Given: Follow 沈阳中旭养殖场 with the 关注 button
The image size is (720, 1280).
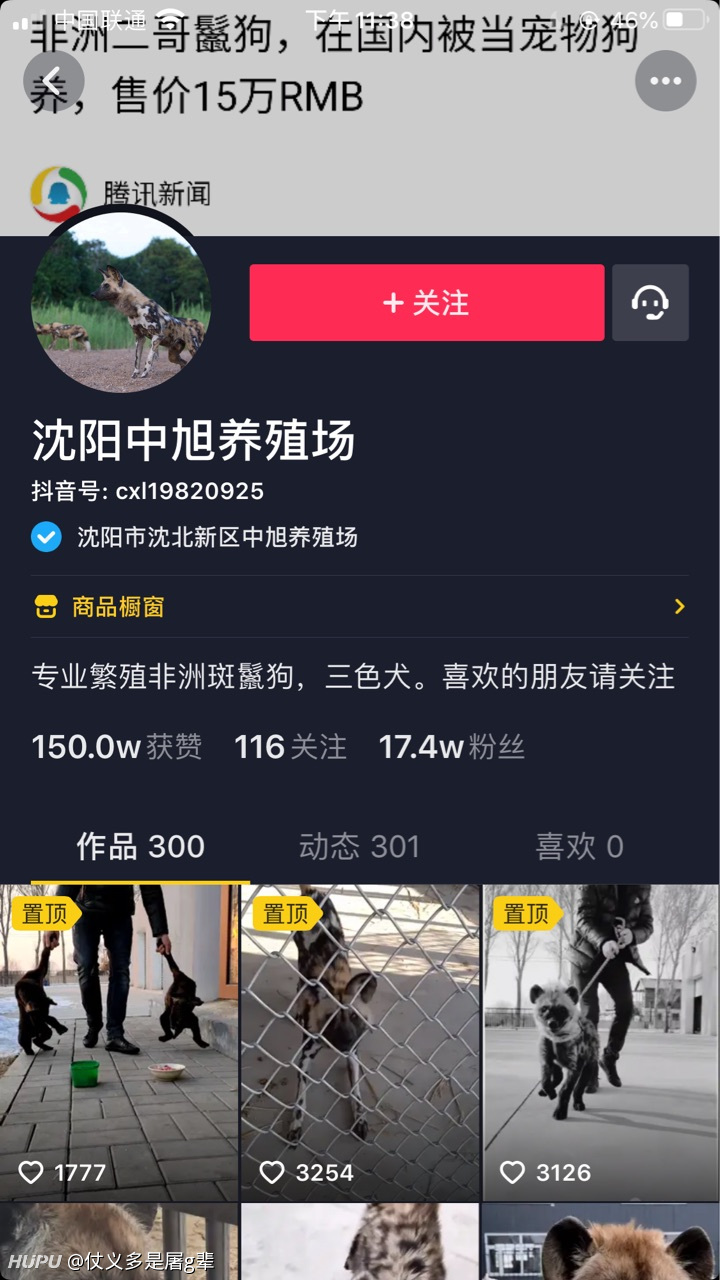Looking at the screenshot, I should tap(427, 303).
